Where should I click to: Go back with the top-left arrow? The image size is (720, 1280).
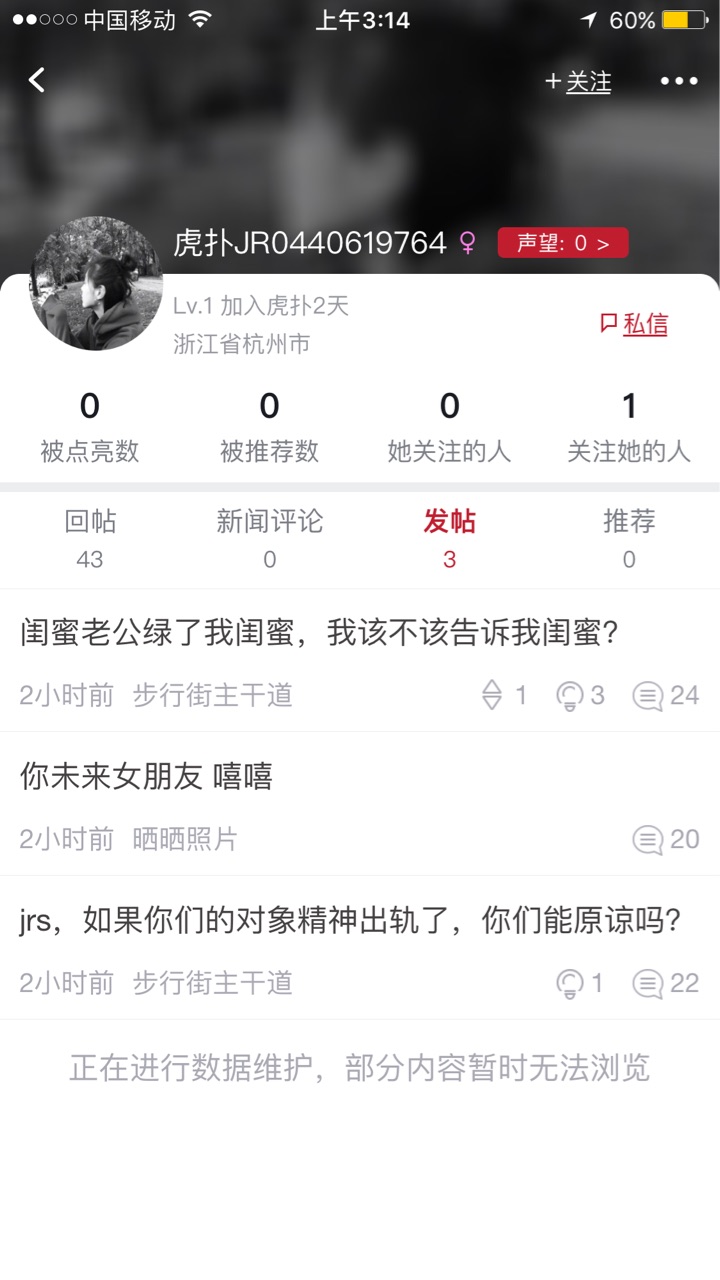pos(37,80)
